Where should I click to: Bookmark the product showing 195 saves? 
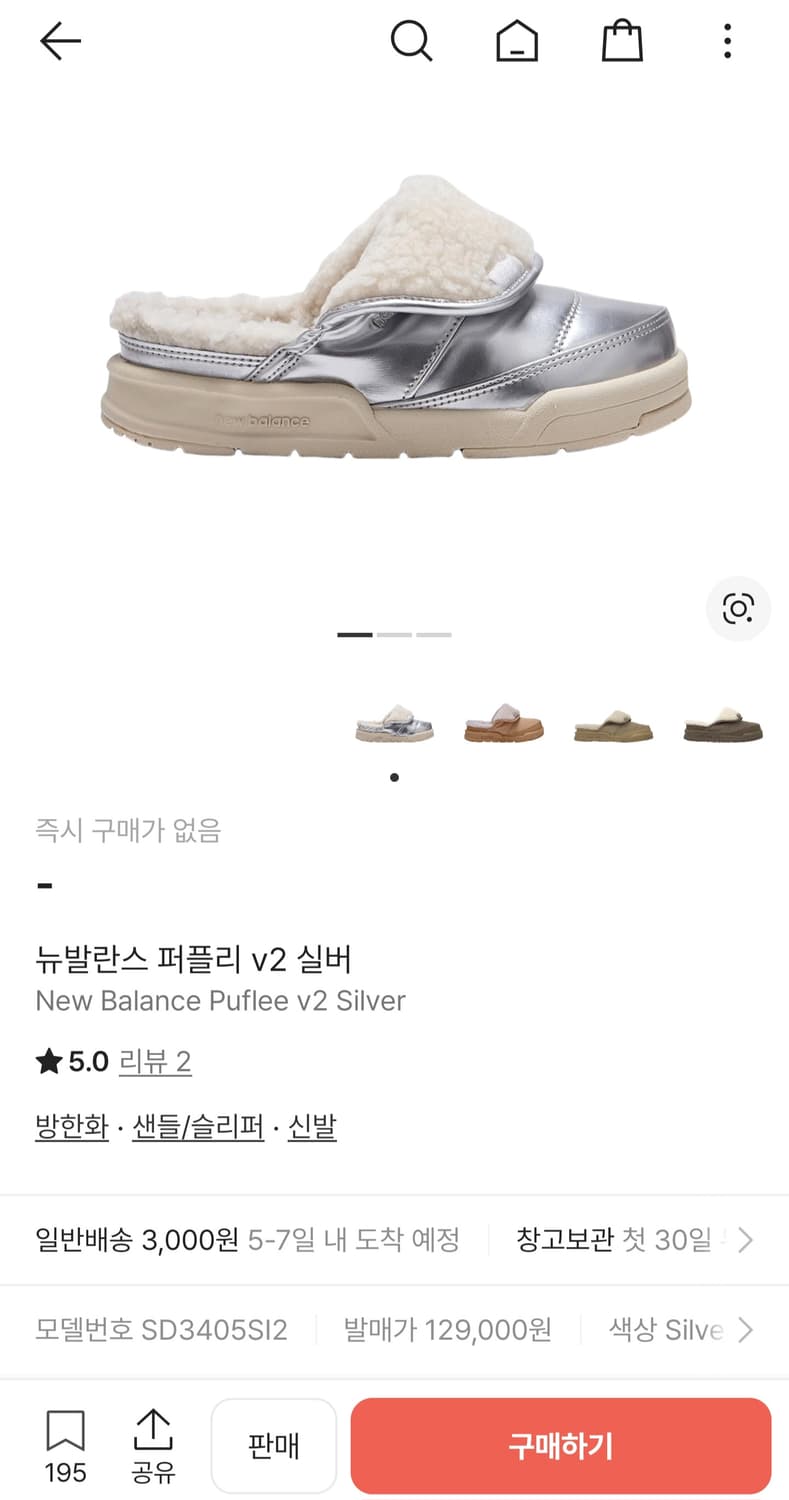click(63, 1445)
